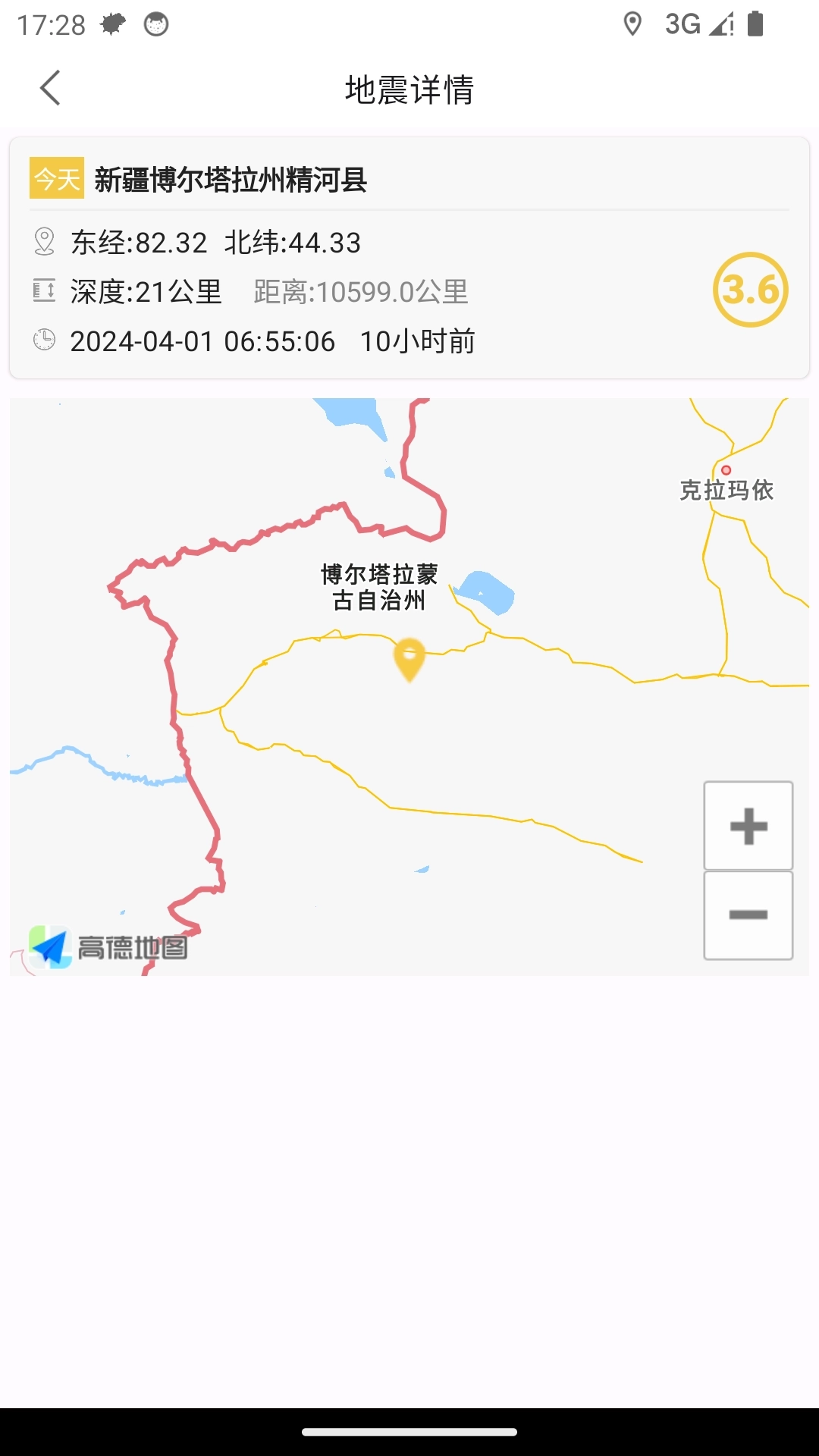Tap the clock icon beside the date
The width and height of the screenshot is (819, 1456).
[x=44, y=341]
